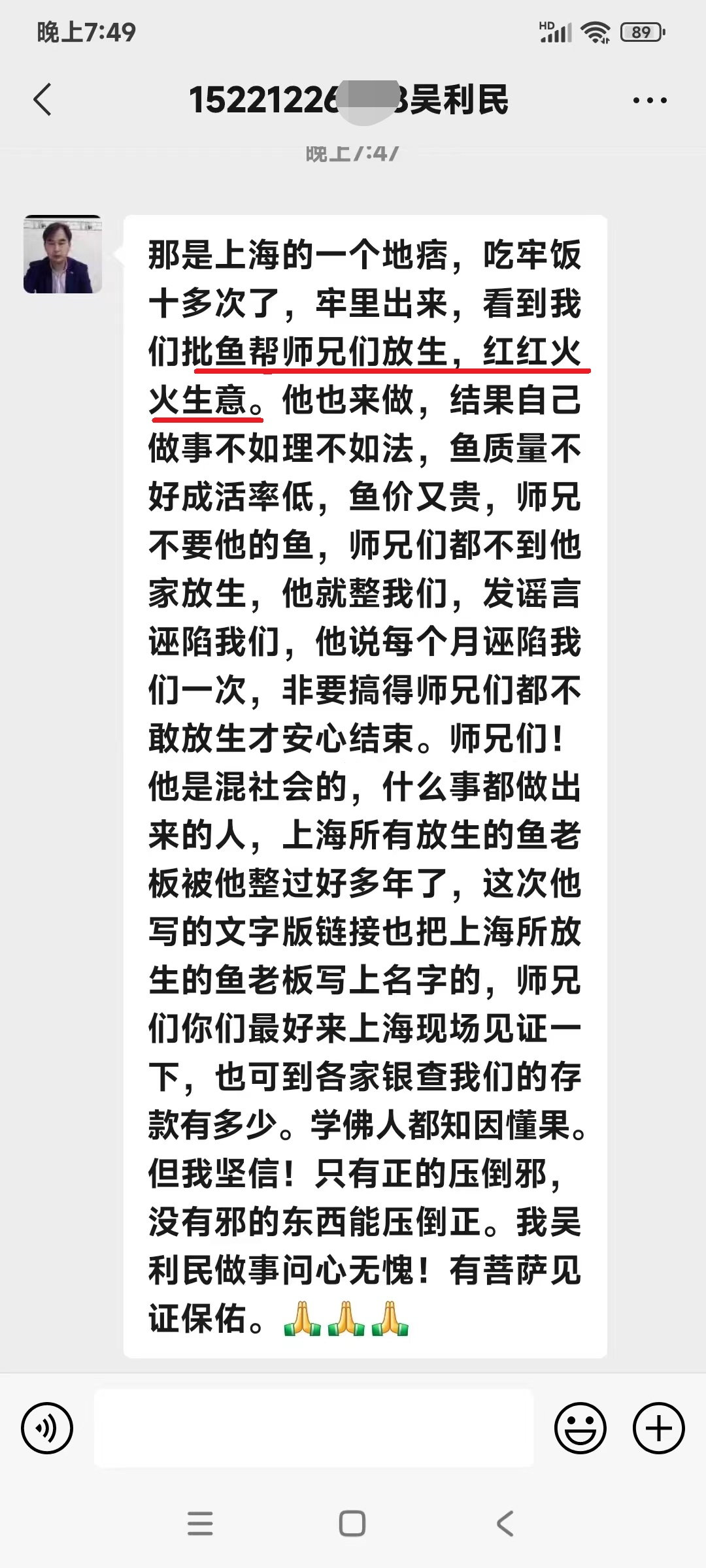Switch to voice message input

click(x=47, y=1428)
